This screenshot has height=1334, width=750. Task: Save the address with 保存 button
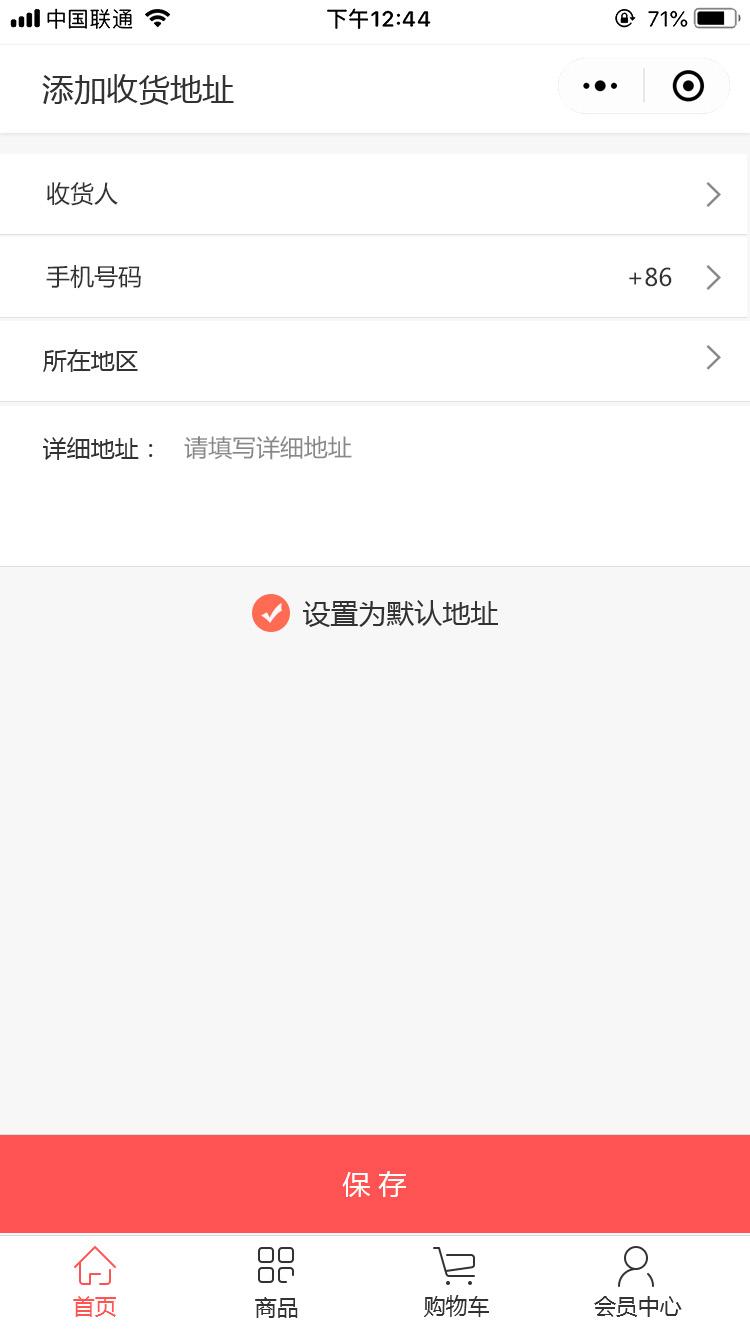(375, 1184)
